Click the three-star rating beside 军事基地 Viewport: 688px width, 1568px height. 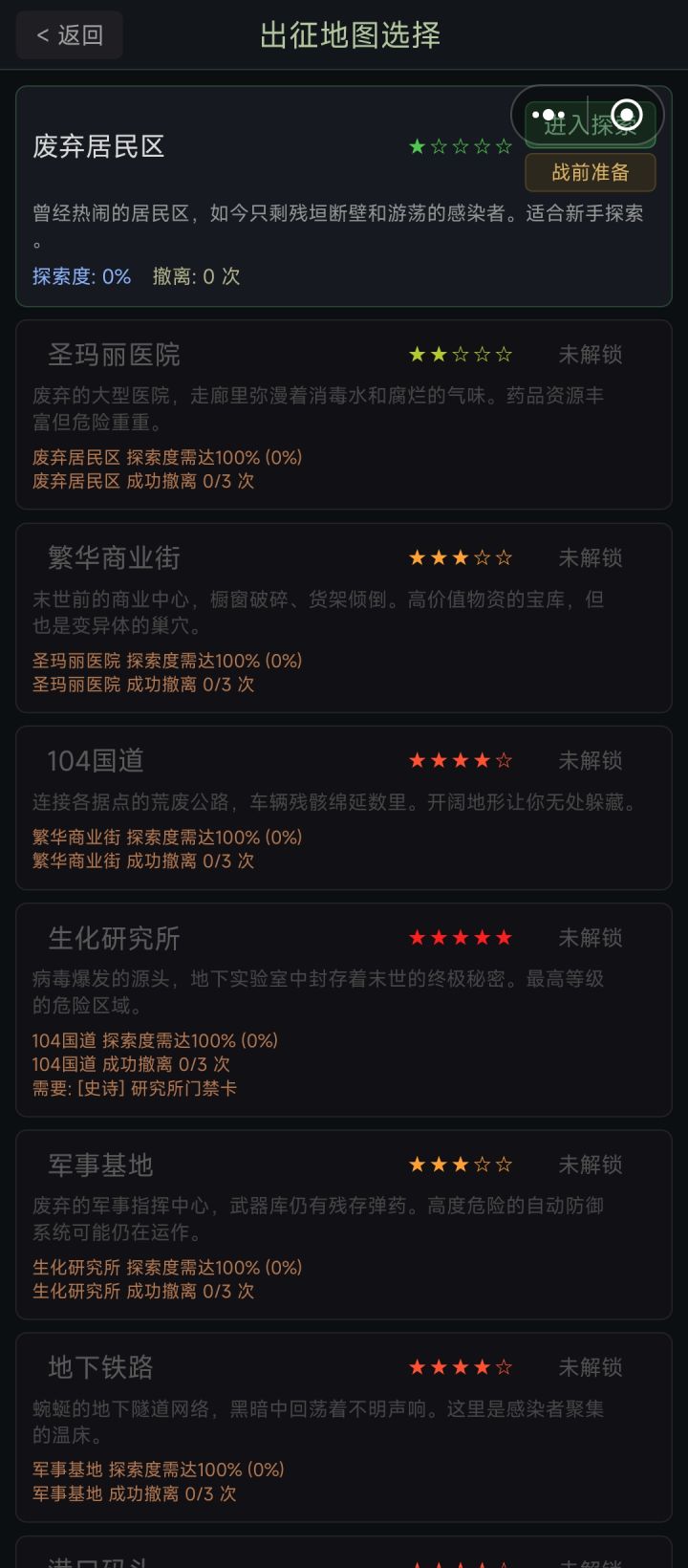(x=460, y=1165)
